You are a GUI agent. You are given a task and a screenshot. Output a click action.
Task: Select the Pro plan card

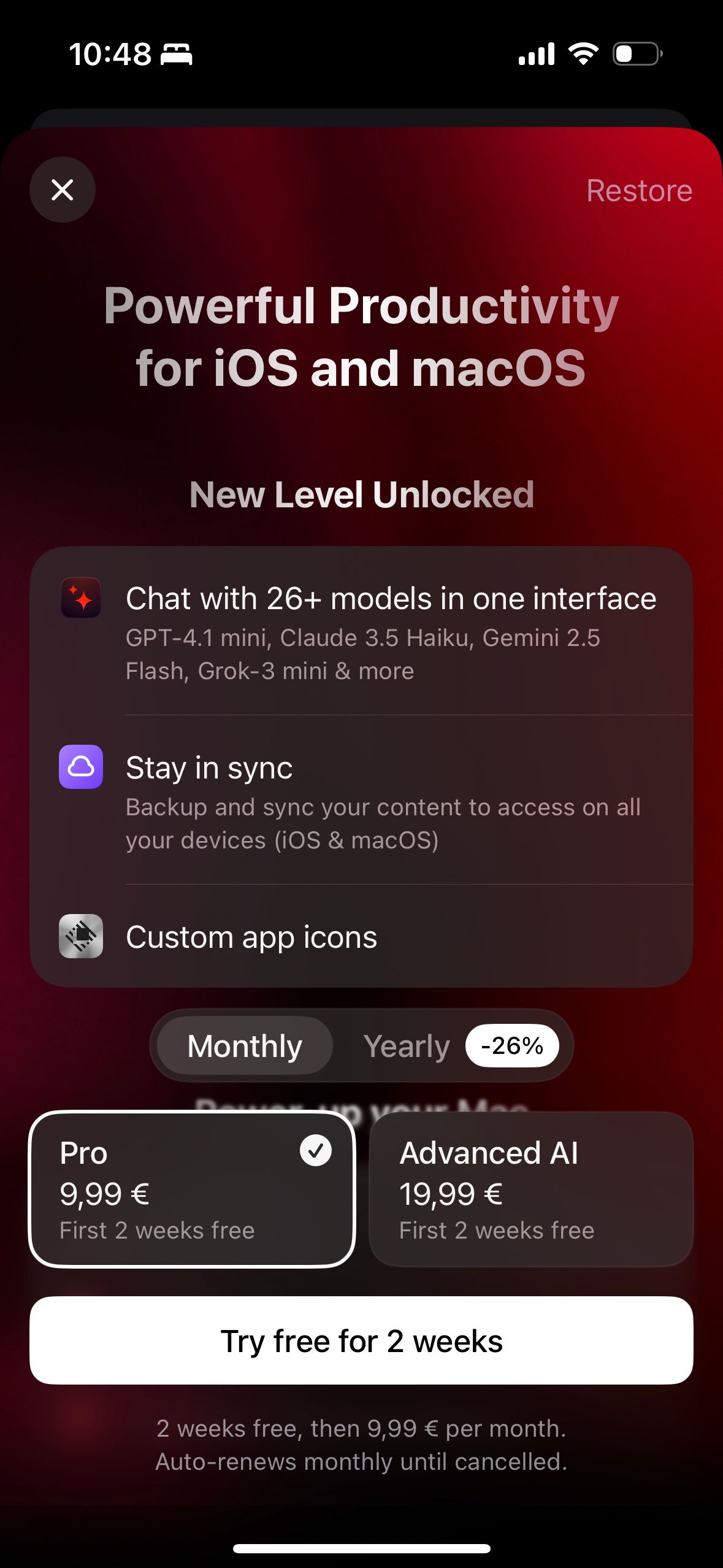pyautogui.click(x=192, y=1189)
